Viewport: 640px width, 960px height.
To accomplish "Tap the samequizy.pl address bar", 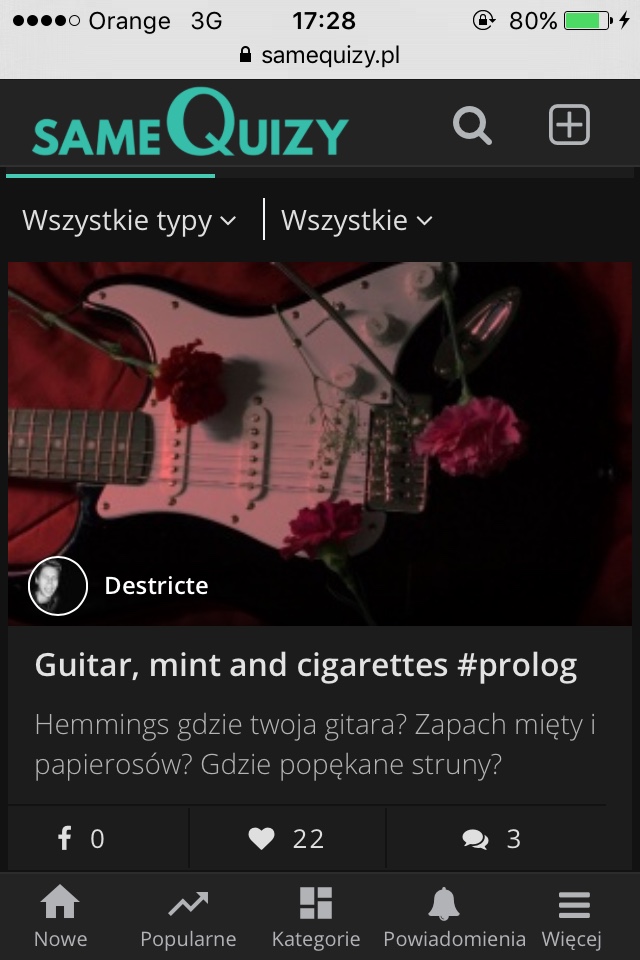I will (320, 56).
